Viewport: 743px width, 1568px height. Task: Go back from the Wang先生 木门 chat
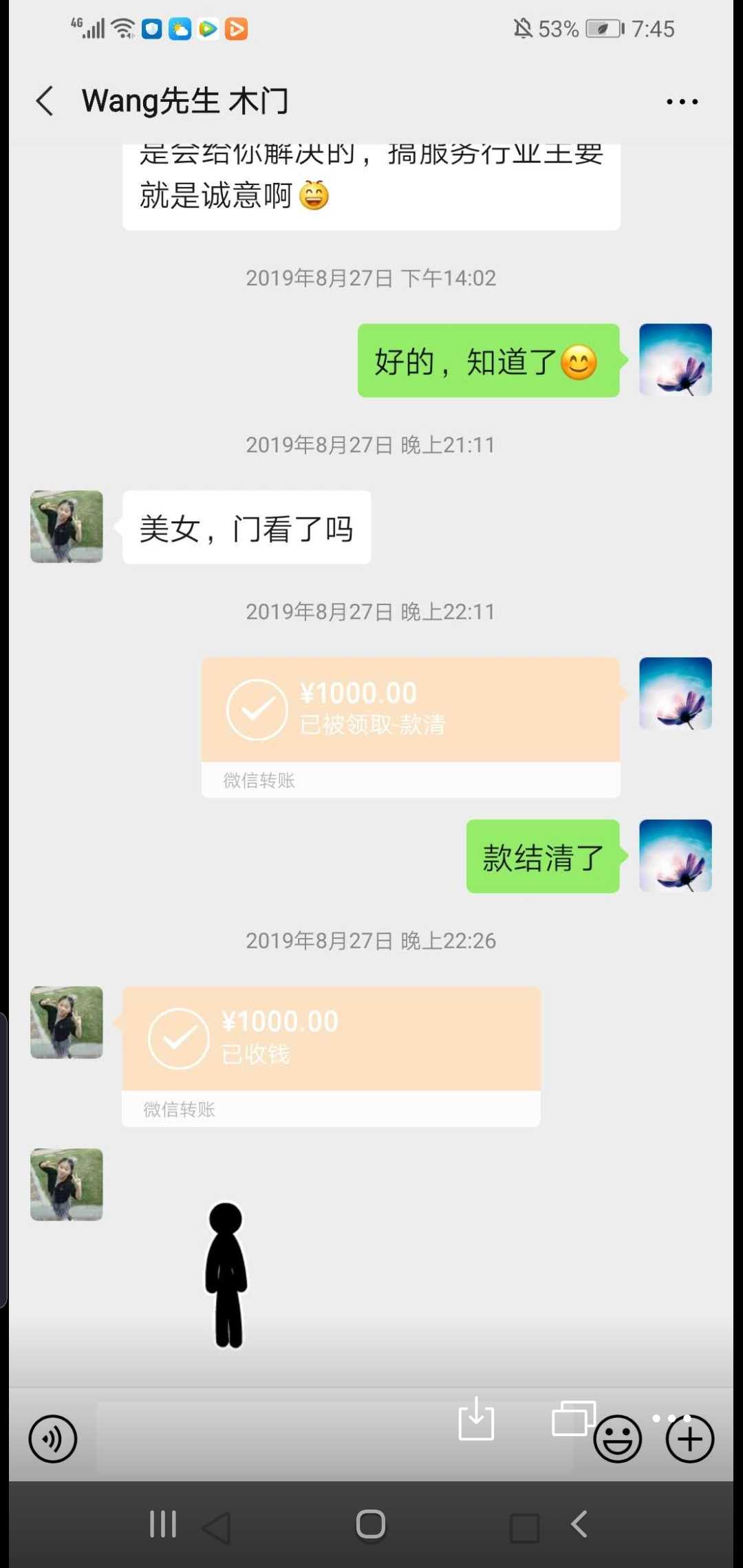[45, 101]
